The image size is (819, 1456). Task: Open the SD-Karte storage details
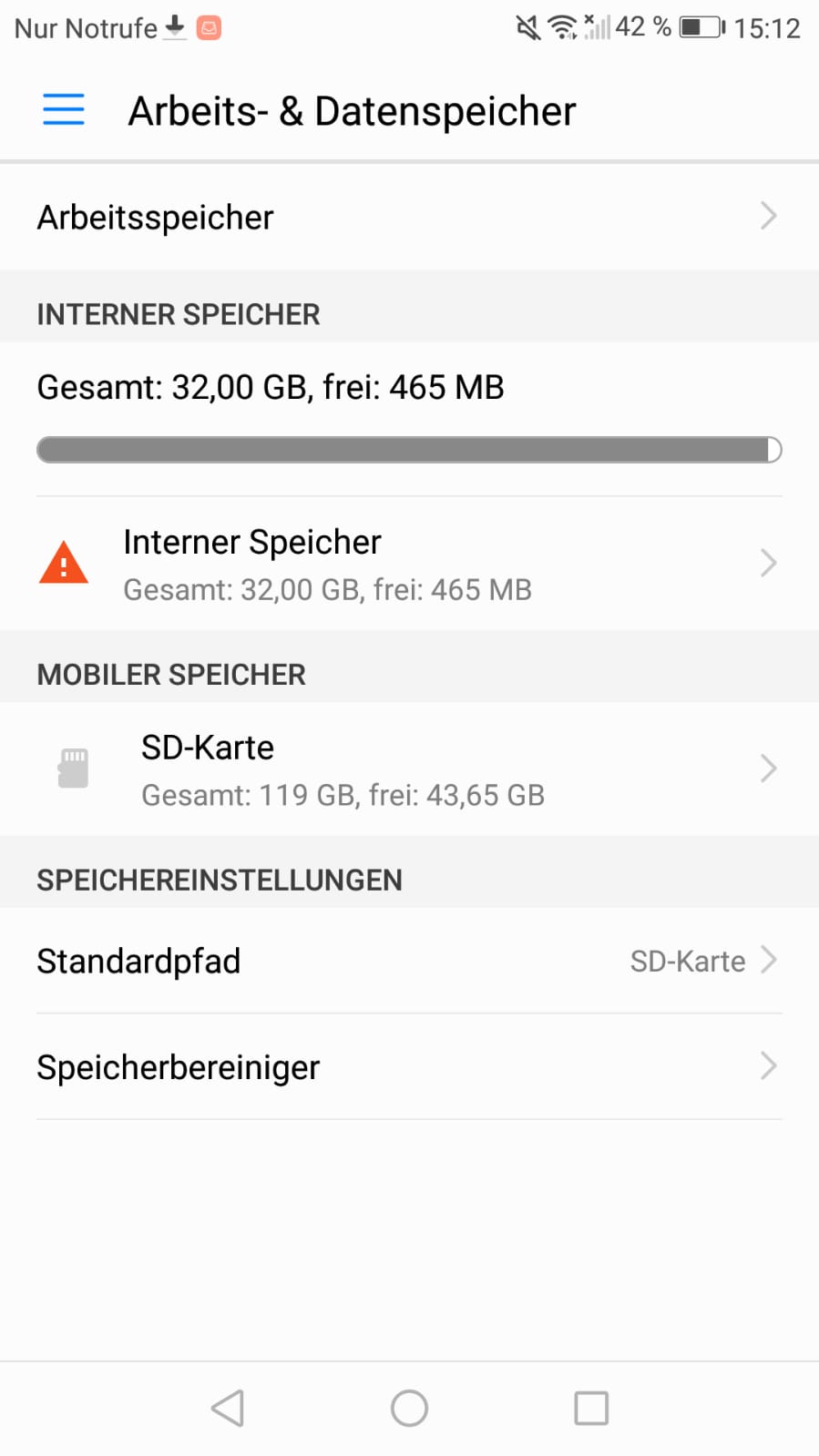(x=409, y=769)
